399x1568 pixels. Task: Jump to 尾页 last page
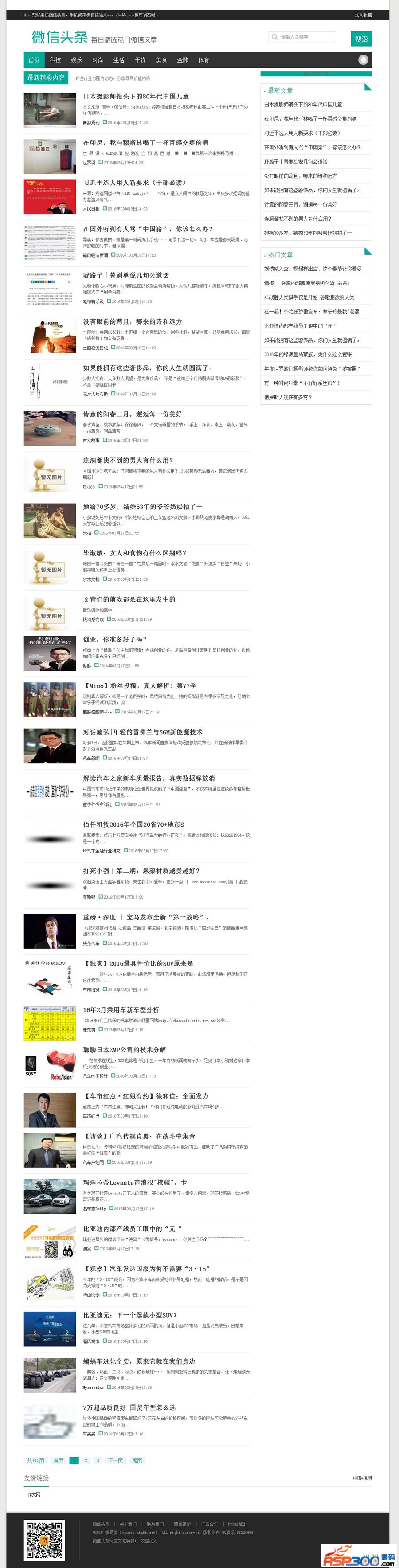[137, 1460]
